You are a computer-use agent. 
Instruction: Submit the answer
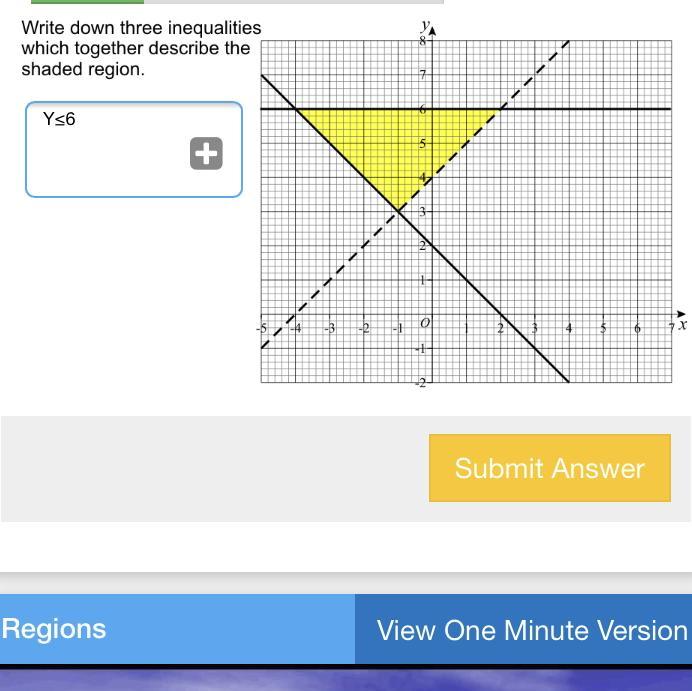pyautogui.click(x=549, y=468)
